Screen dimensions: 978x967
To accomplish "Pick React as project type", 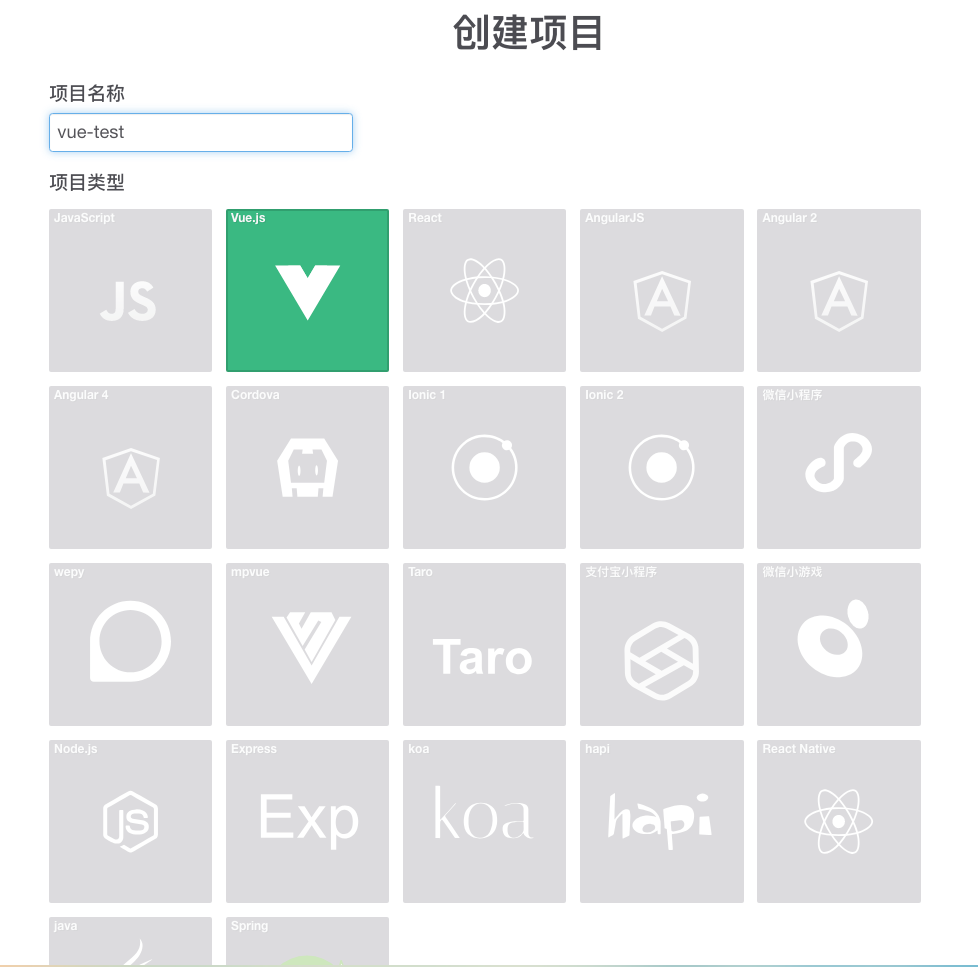I will click(484, 290).
